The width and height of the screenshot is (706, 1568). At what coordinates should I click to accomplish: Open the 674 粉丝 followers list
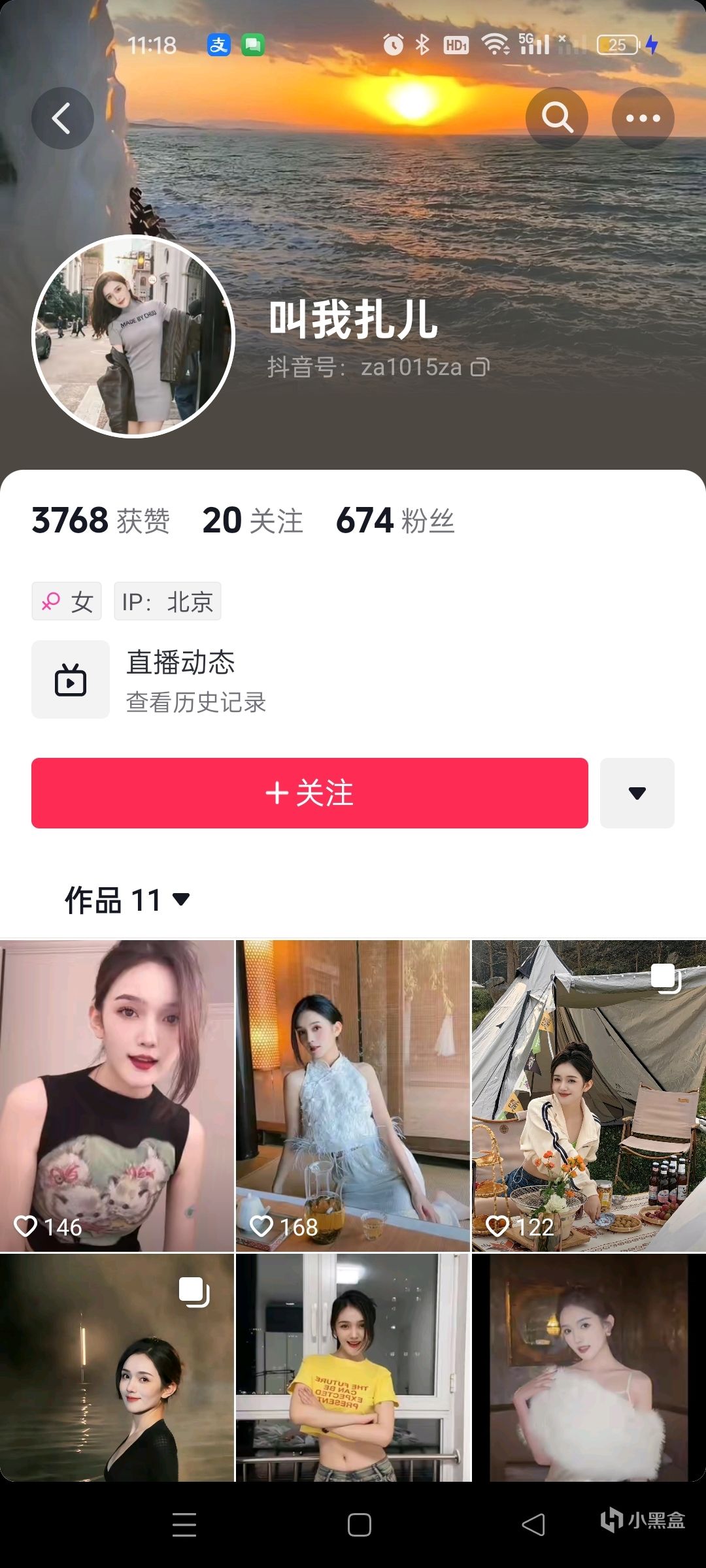pos(395,521)
